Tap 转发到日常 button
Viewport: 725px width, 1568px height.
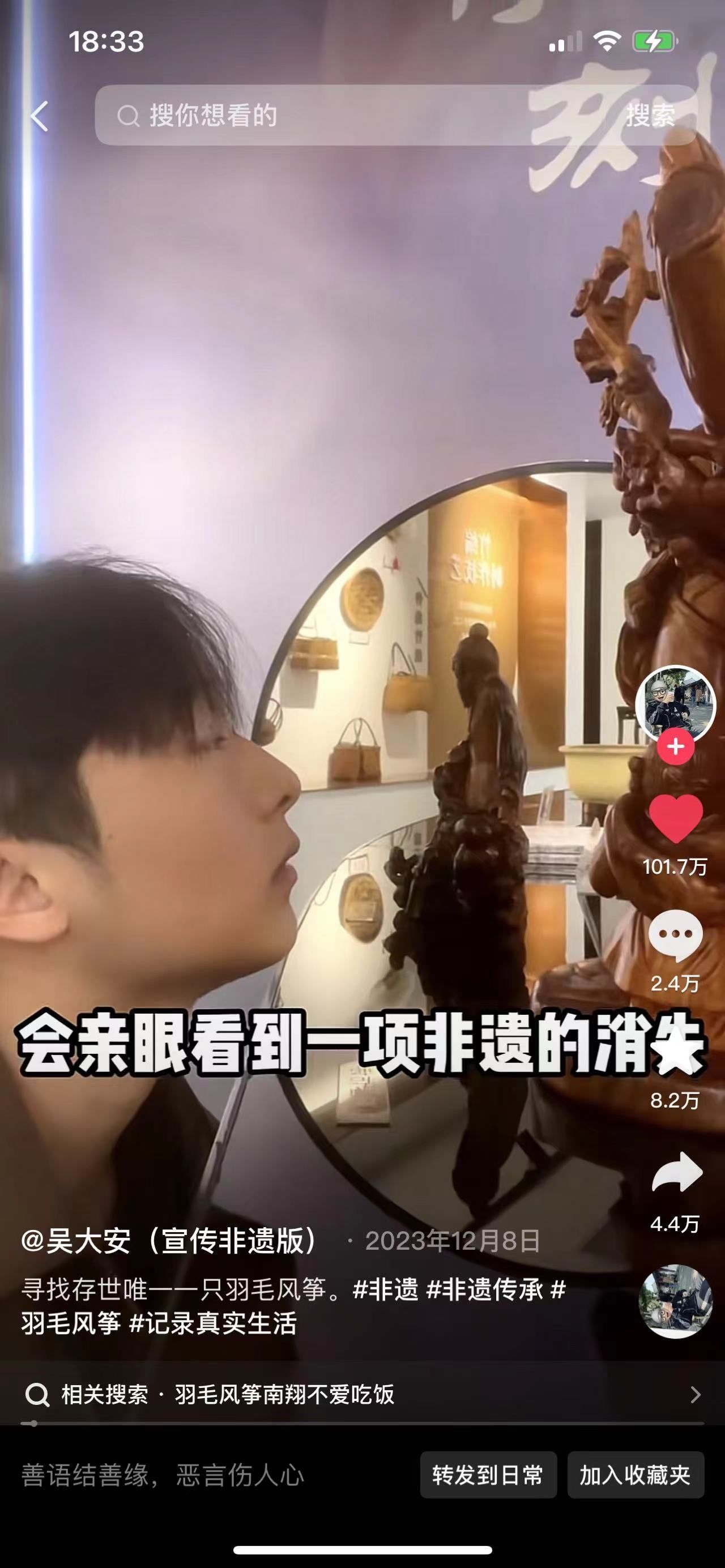tap(488, 1475)
